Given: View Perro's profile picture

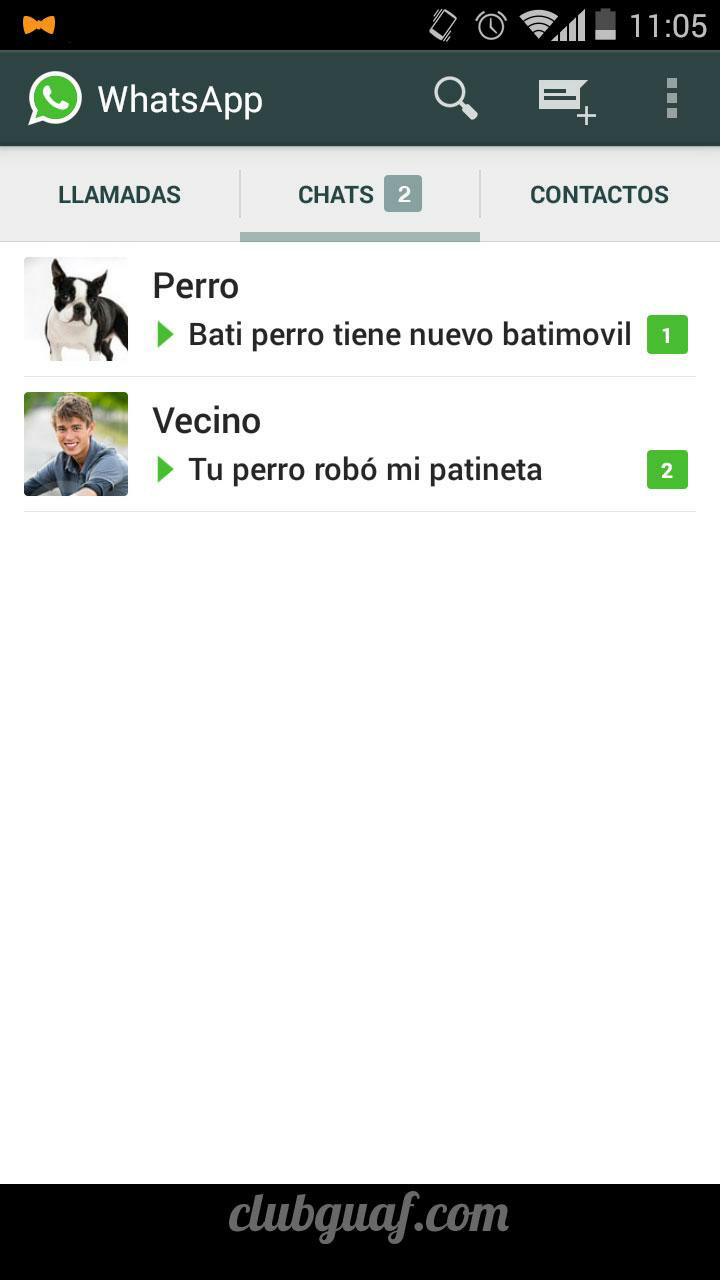Looking at the screenshot, I should [x=76, y=309].
